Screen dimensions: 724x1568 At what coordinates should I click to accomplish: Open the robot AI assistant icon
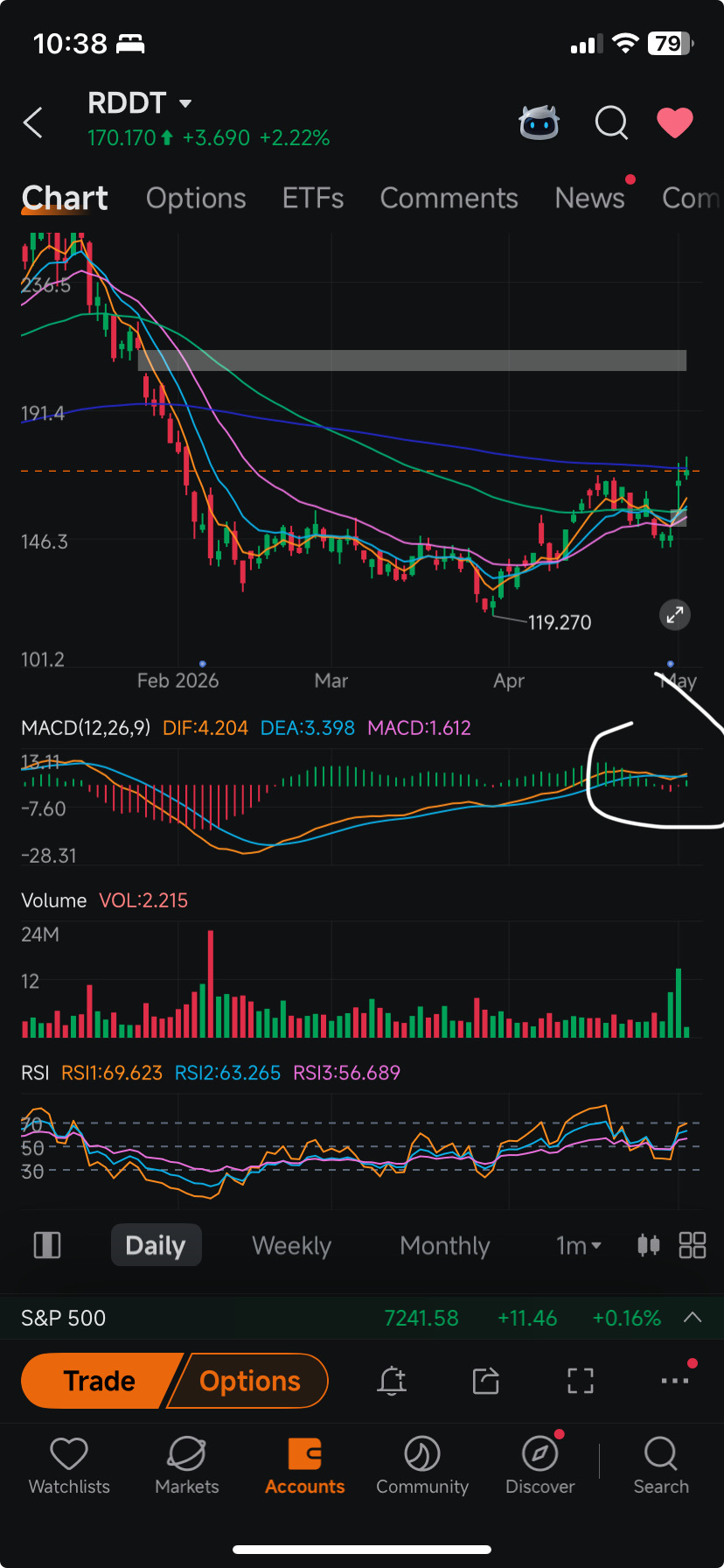tap(539, 123)
